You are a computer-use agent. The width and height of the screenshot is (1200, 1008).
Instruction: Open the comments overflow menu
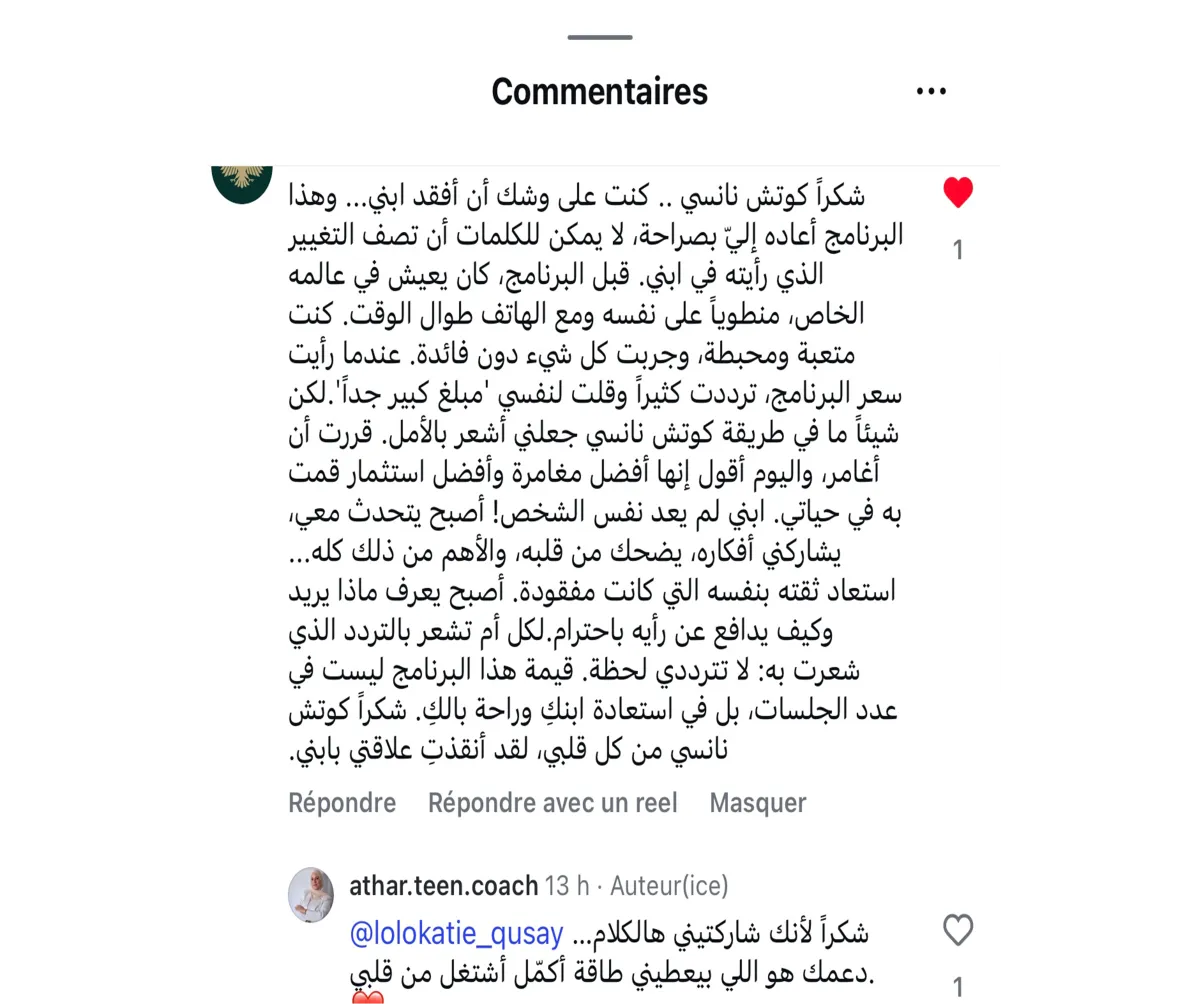coord(931,92)
